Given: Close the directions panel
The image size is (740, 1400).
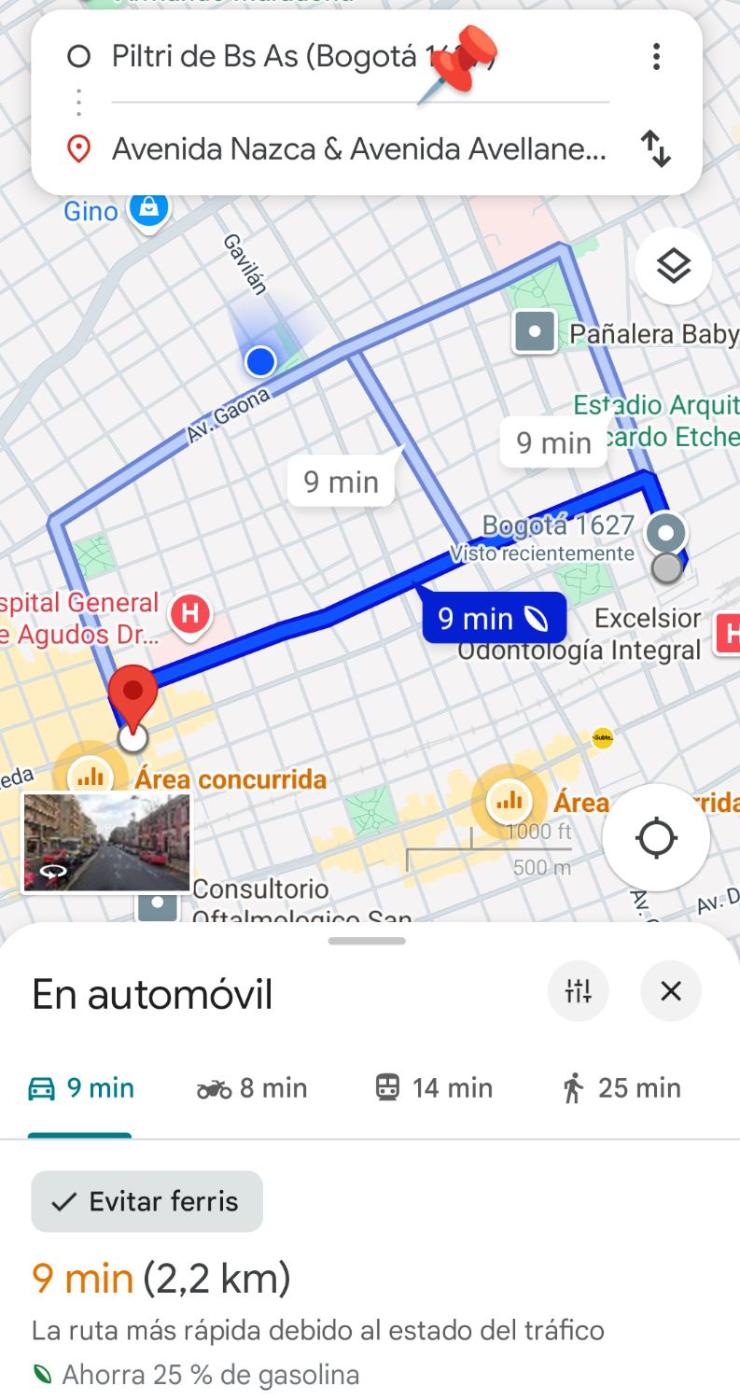Looking at the screenshot, I should (x=671, y=991).
